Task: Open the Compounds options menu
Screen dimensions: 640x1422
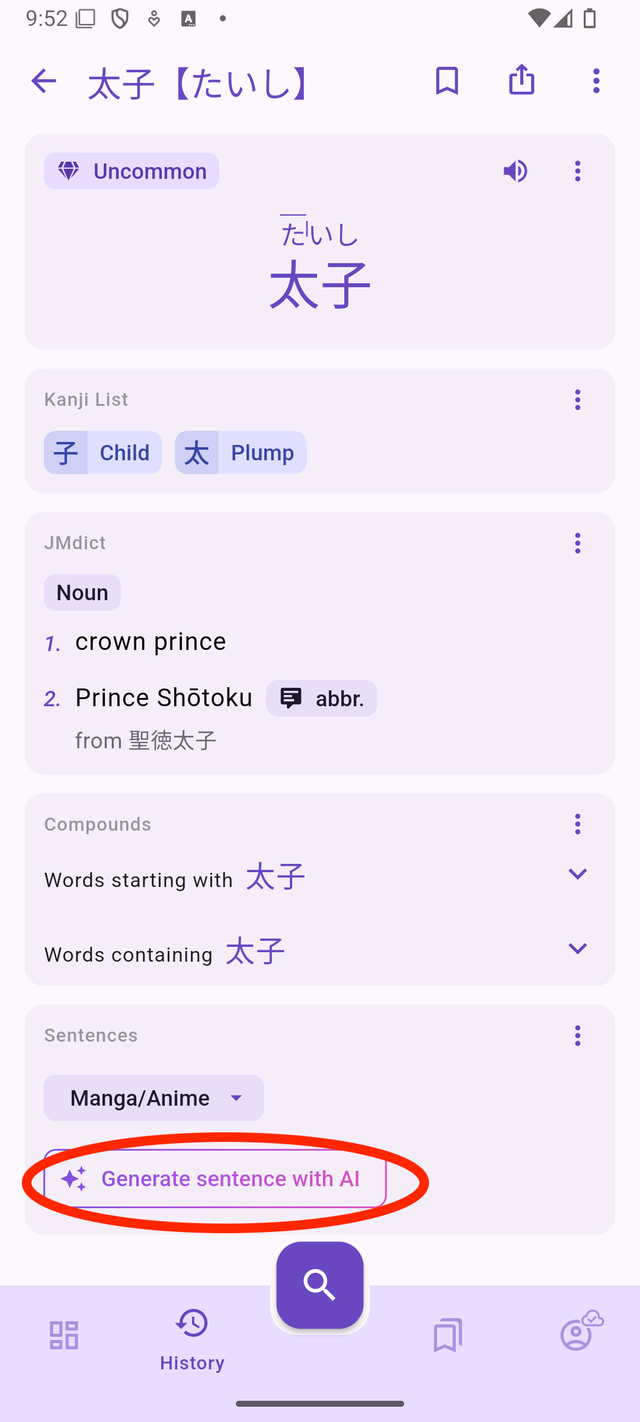Action: pos(577,824)
